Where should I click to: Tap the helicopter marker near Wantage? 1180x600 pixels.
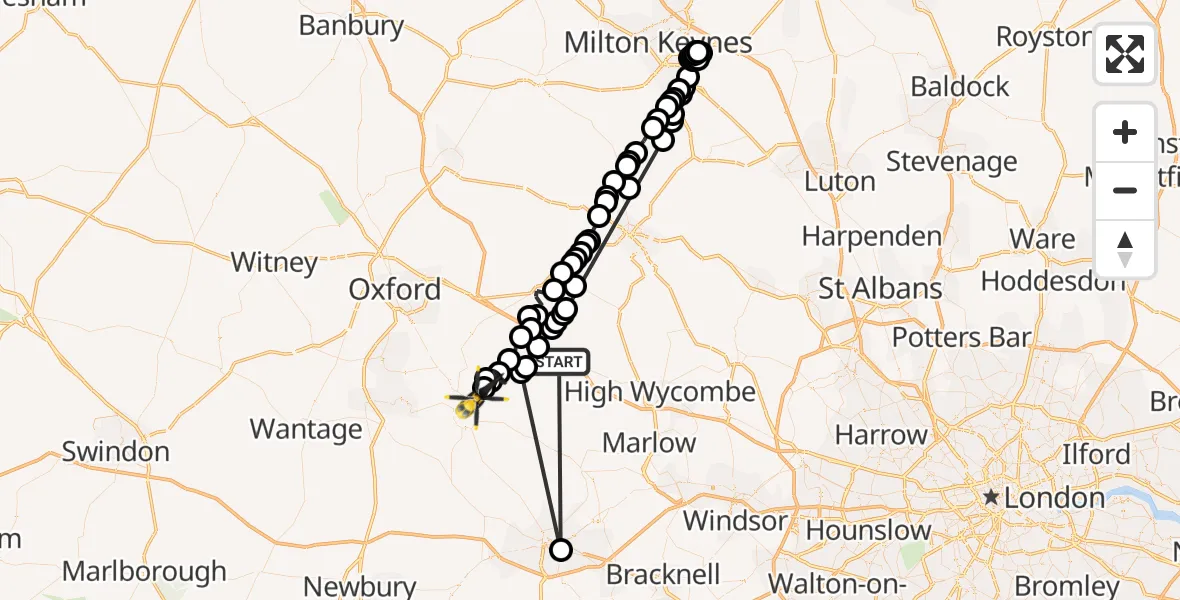475,402
